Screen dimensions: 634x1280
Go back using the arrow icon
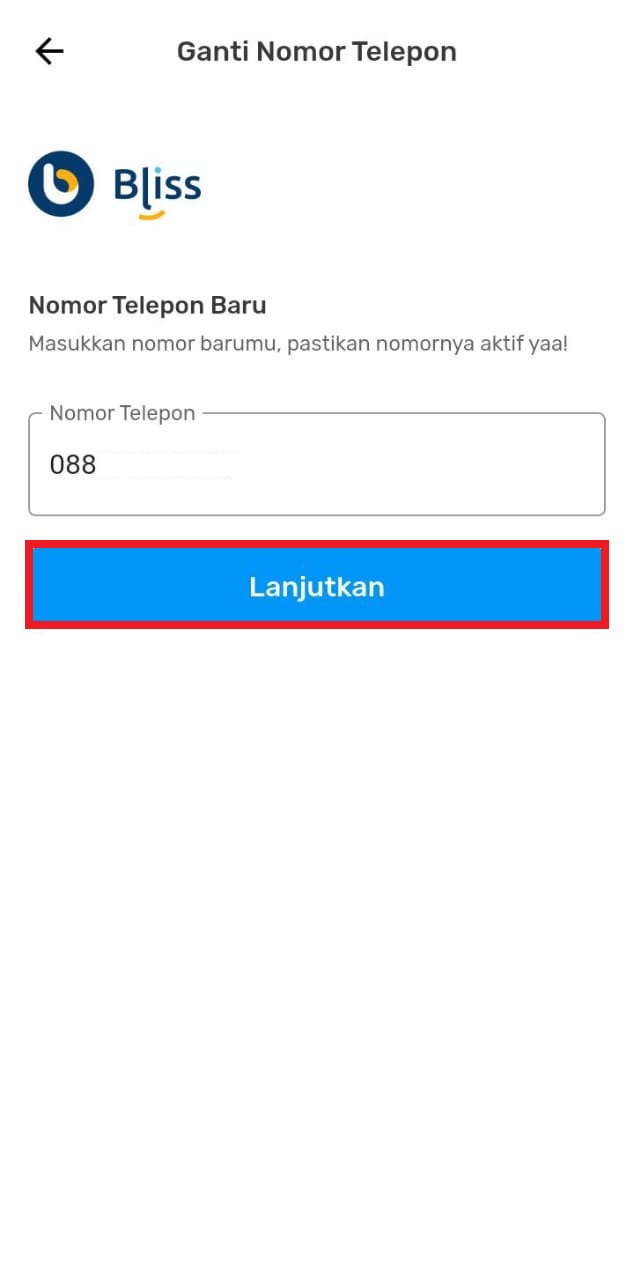click(x=49, y=52)
